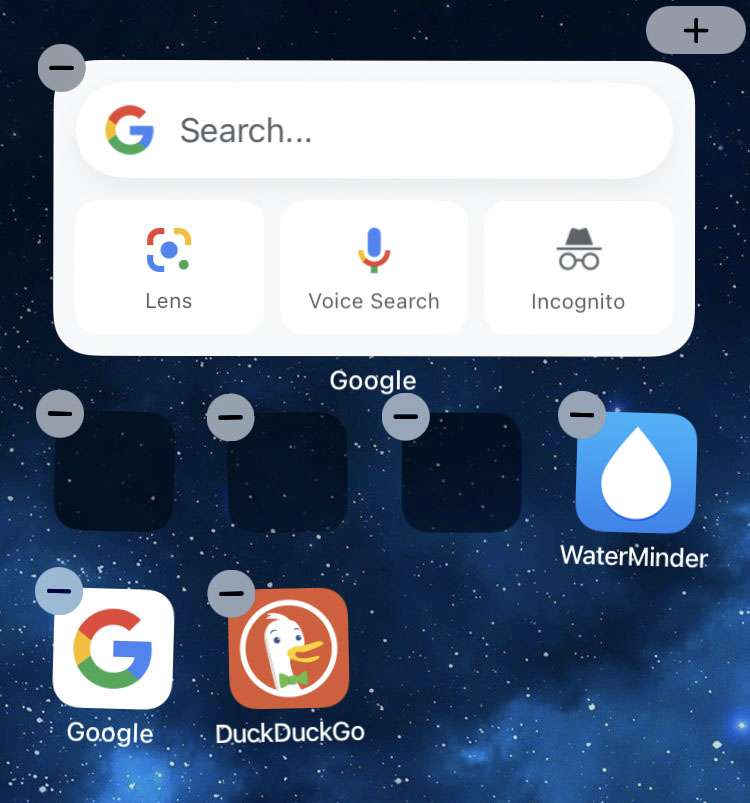The width and height of the screenshot is (750, 803).
Task: Remove the DuckDuckGo app icon
Action: coord(231,593)
